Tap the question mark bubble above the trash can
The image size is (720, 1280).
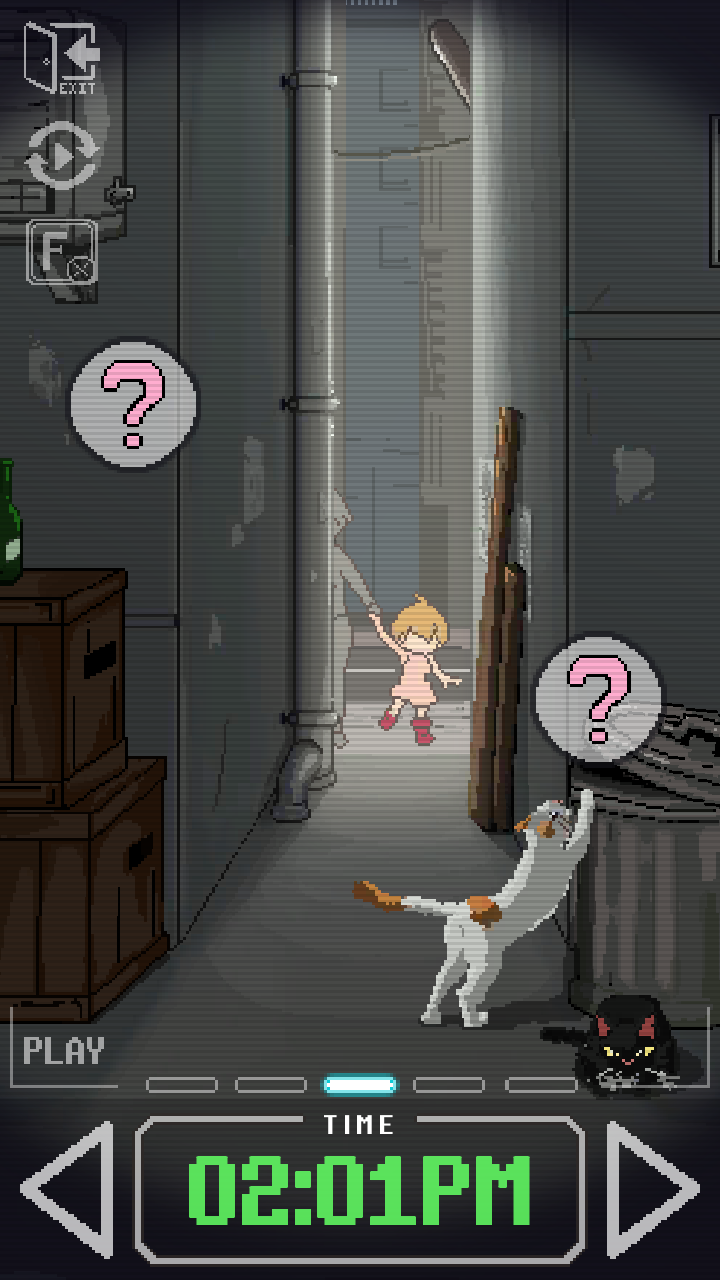pos(598,697)
